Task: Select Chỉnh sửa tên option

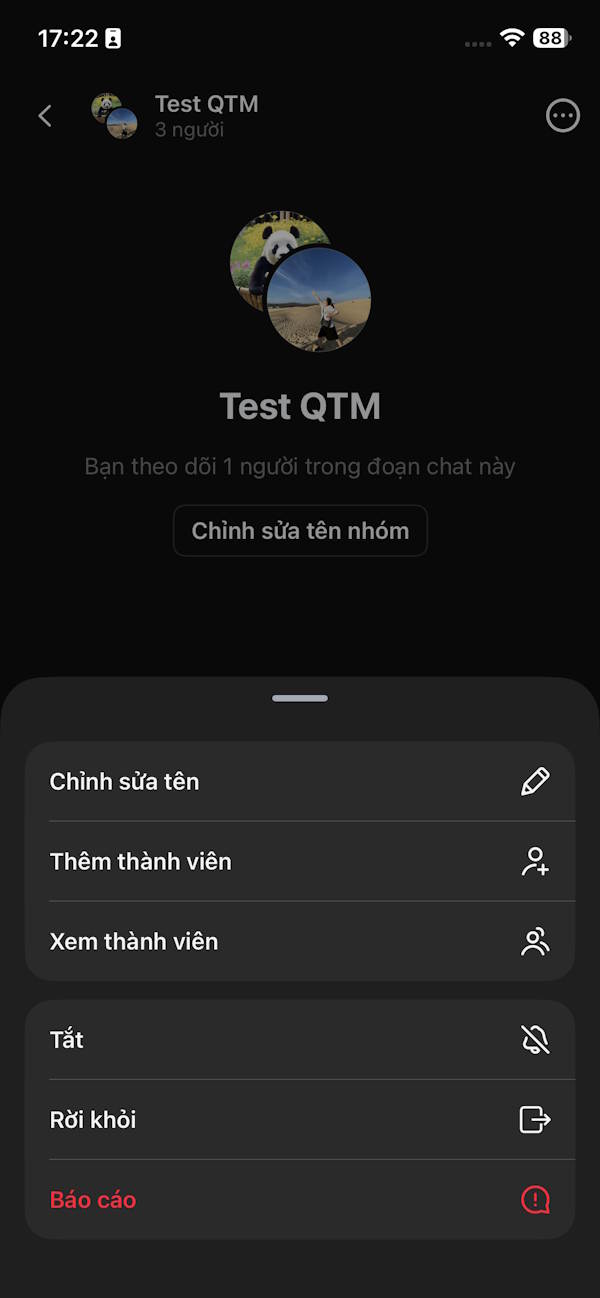Action: [x=300, y=782]
